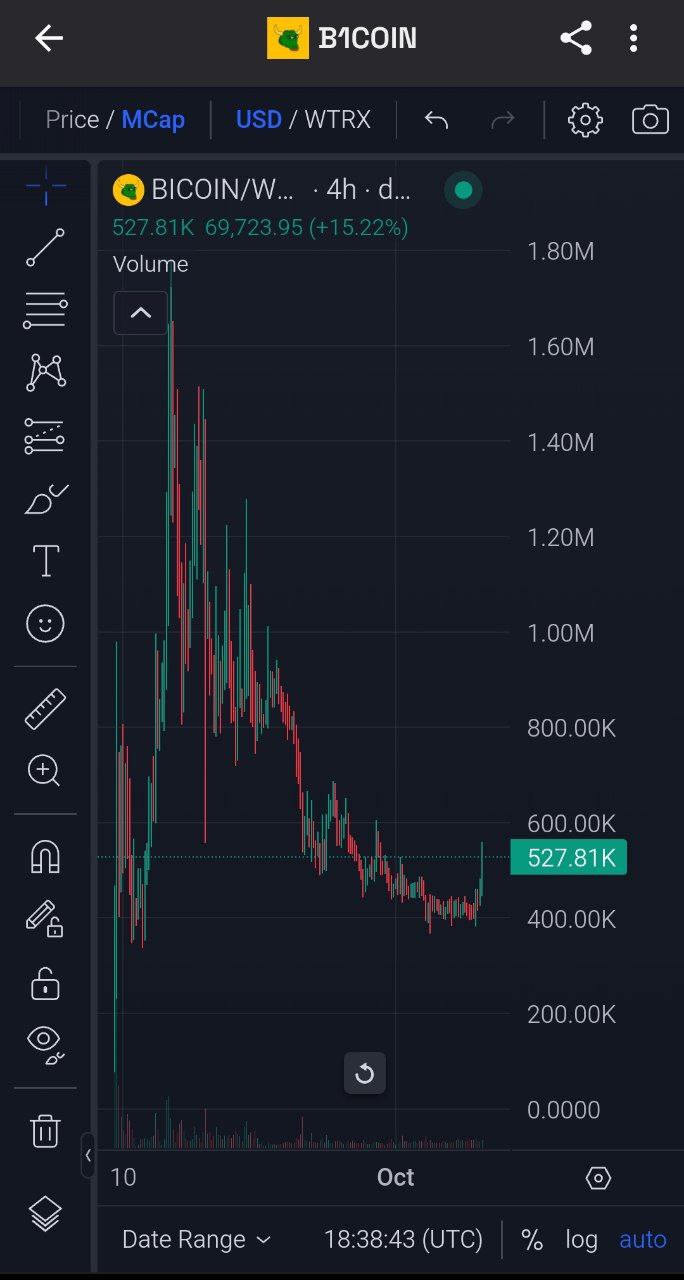Undo the last chart action
Viewport: 684px width, 1280px height.
point(436,120)
